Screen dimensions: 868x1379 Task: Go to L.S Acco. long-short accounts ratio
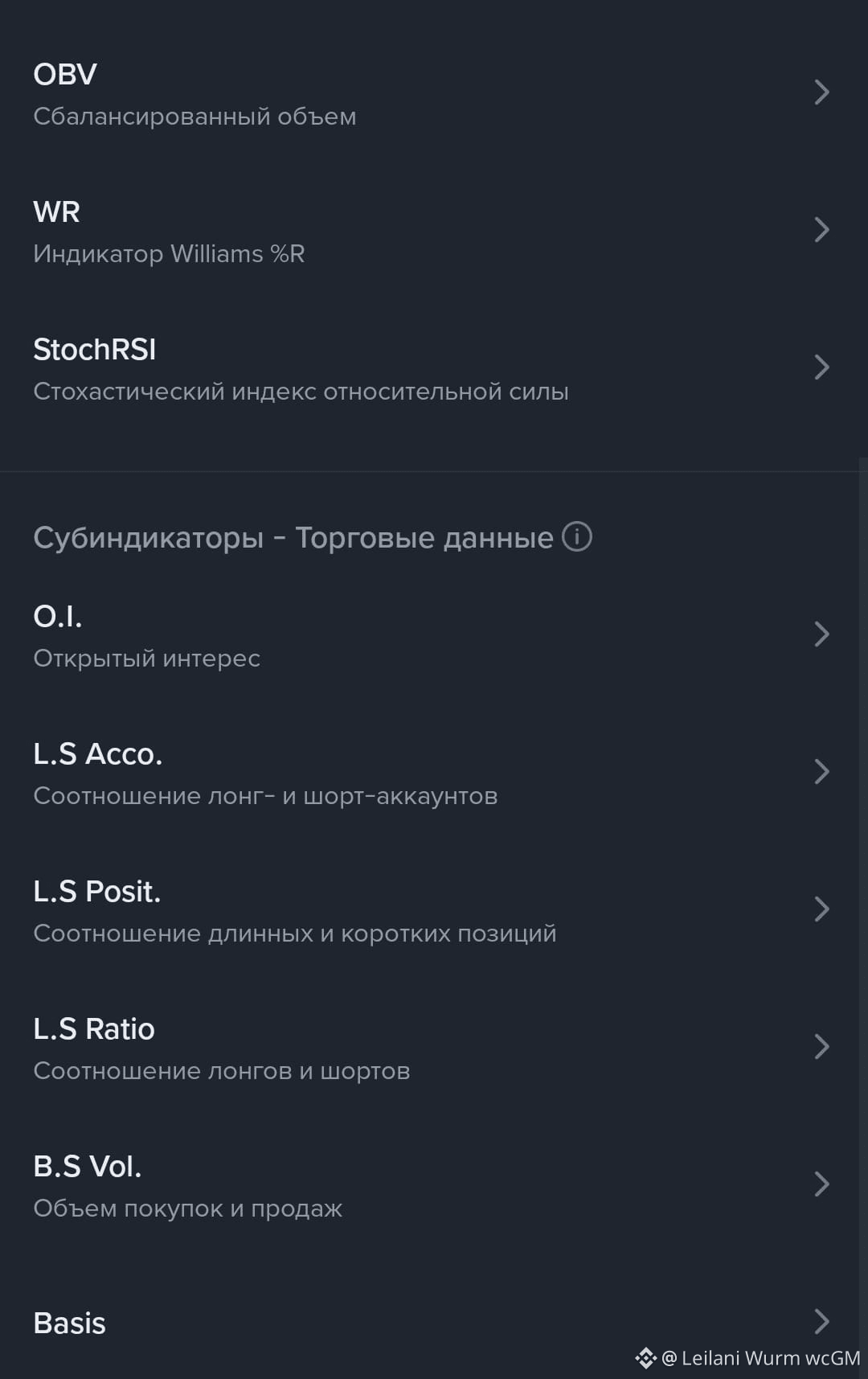point(434,773)
